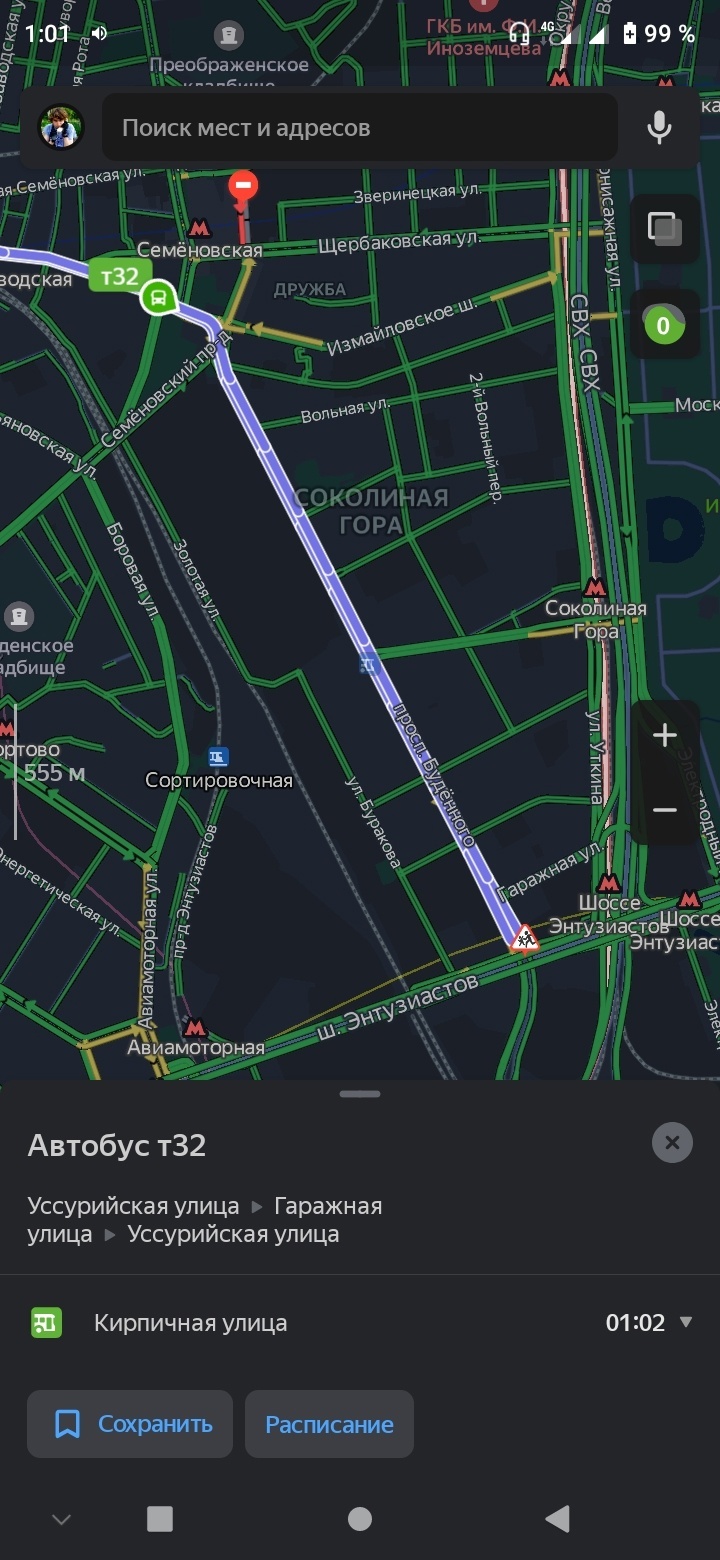Image resolution: width=720 pixels, height=1560 pixels.
Task: Tap the road closure sign near Семёновская
Action: click(x=243, y=186)
